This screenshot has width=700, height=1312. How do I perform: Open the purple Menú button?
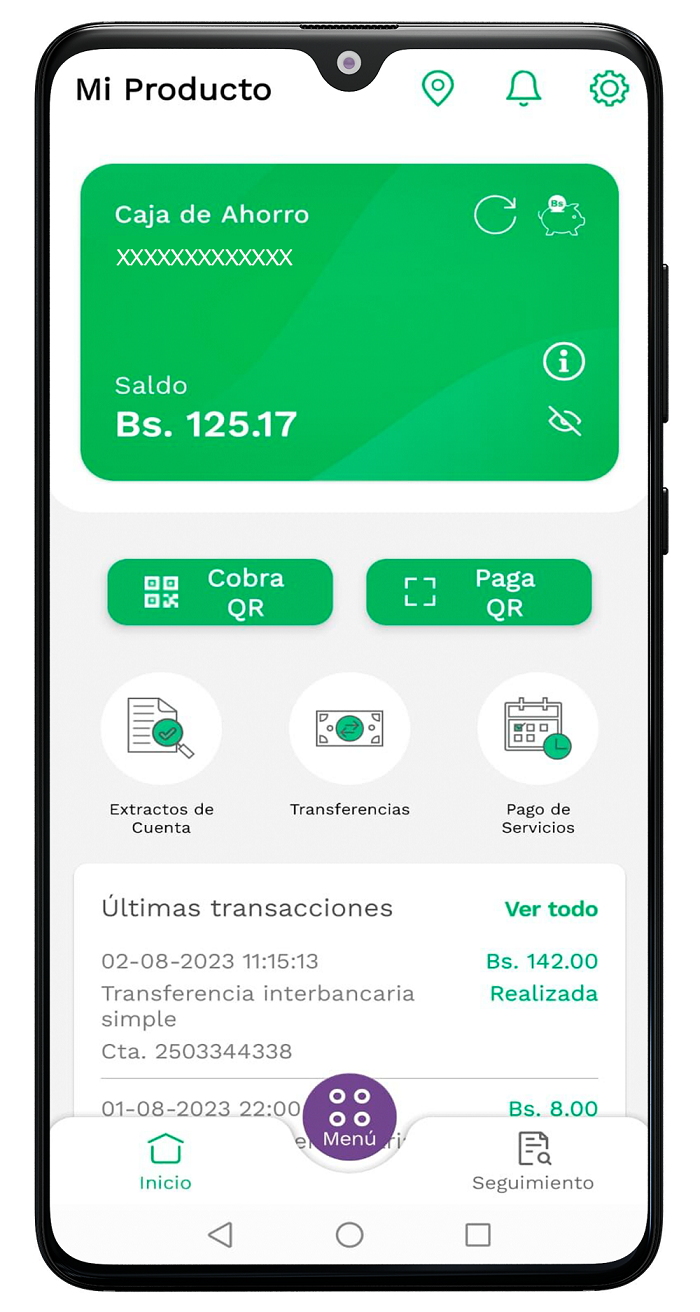349,1116
